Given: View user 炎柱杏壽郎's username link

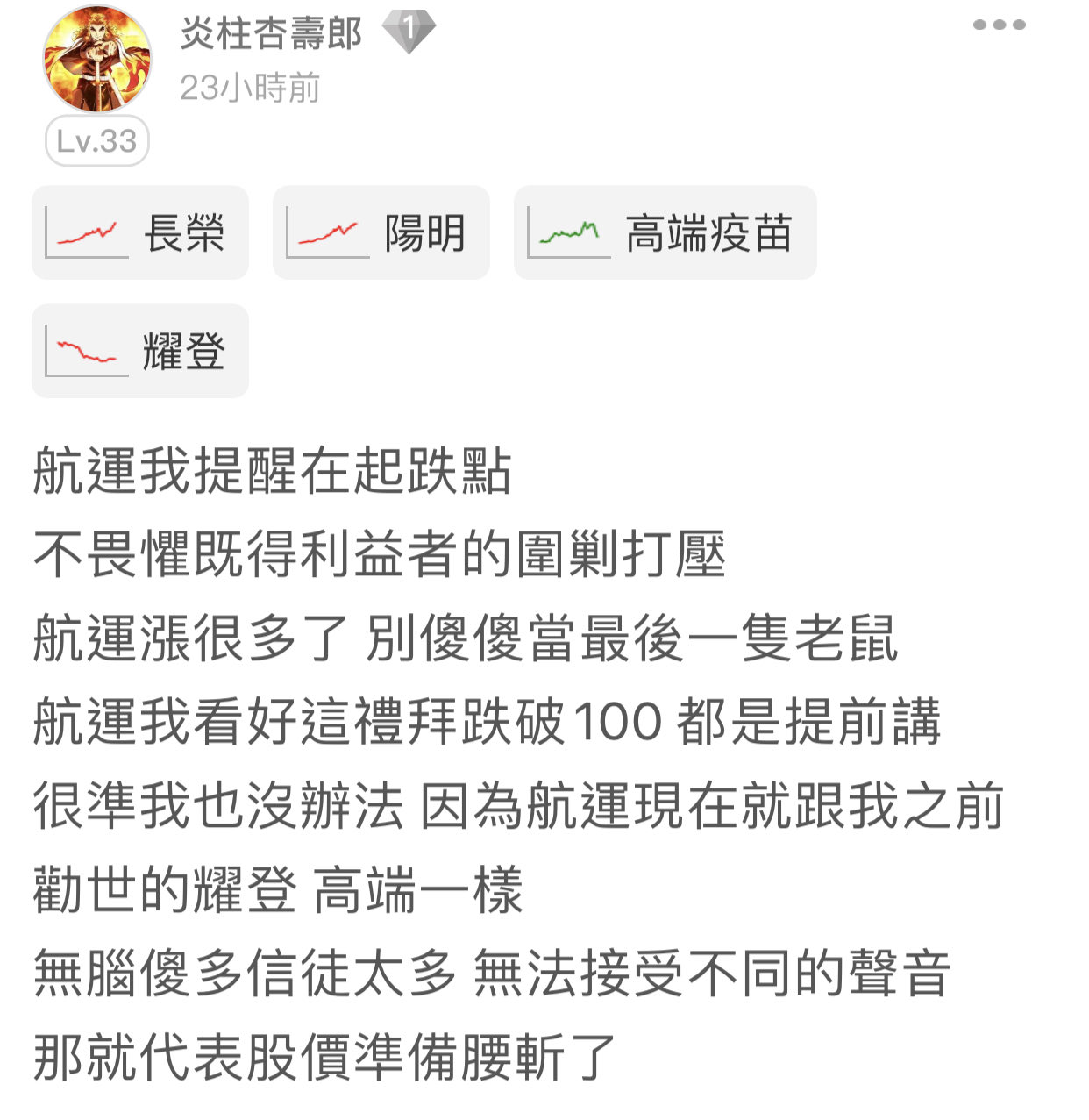Looking at the screenshot, I should coord(271,33).
